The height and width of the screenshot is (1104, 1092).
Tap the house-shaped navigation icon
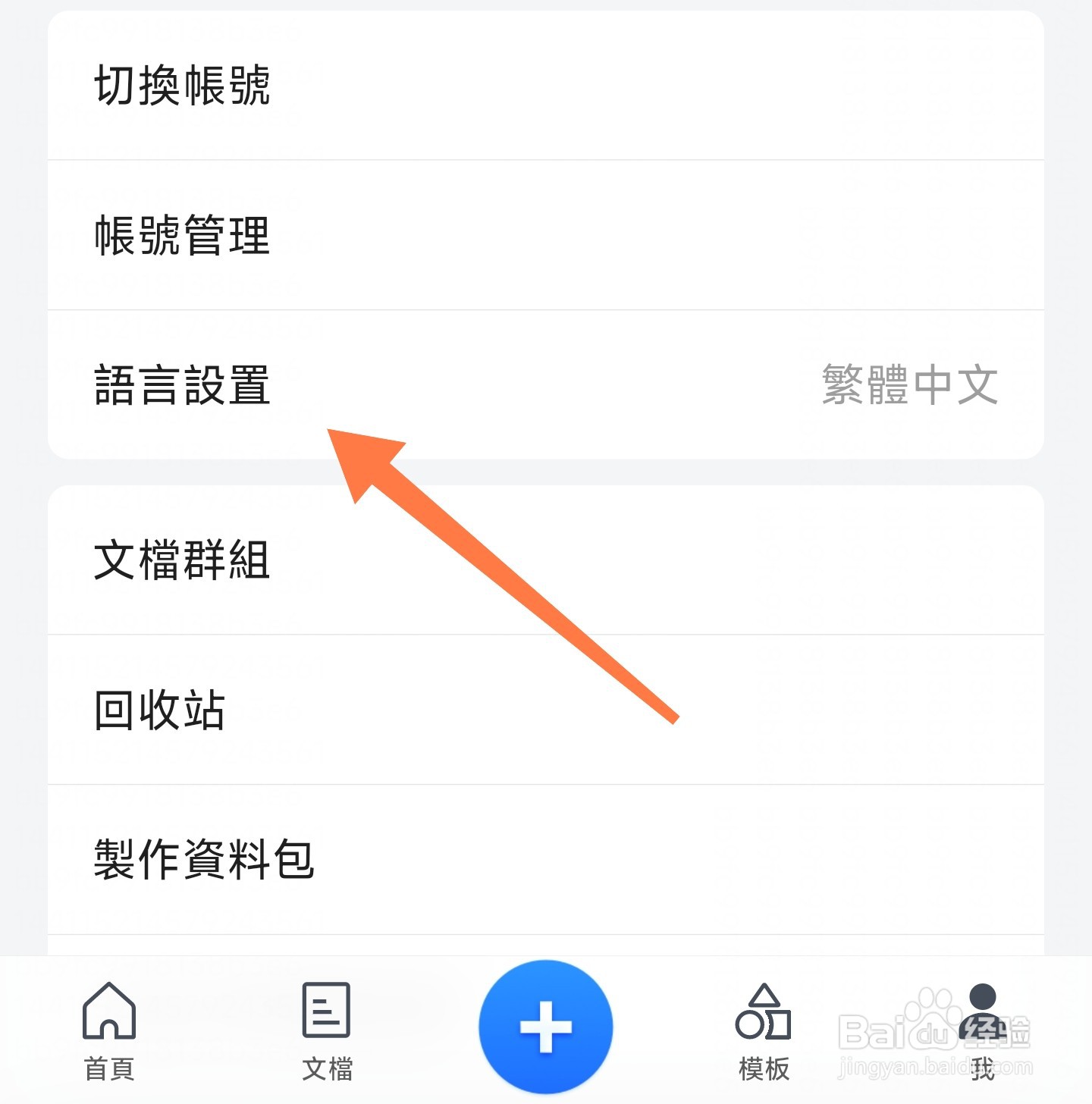pyautogui.click(x=108, y=1009)
